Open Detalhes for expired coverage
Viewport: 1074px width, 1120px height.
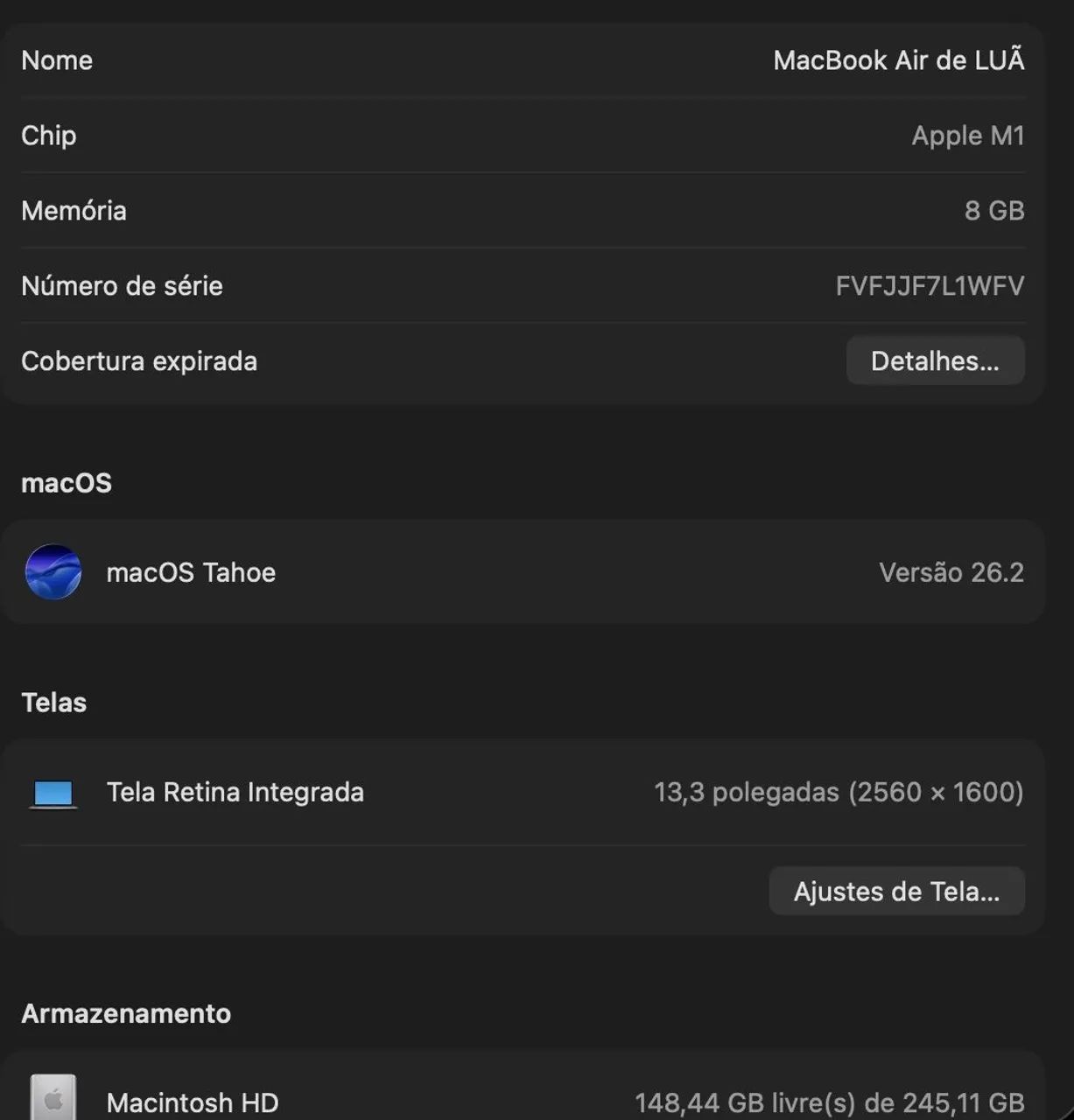click(x=935, y=360)
